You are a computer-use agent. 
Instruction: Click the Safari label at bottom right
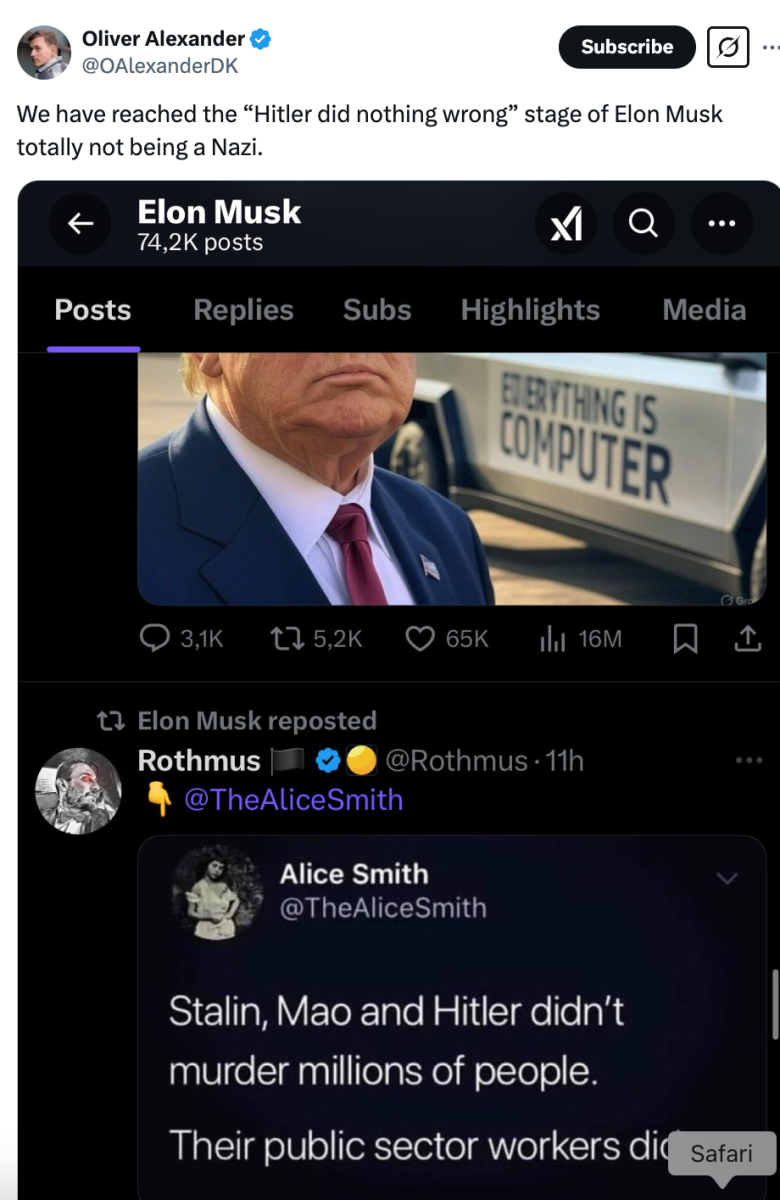point(720,1153)
